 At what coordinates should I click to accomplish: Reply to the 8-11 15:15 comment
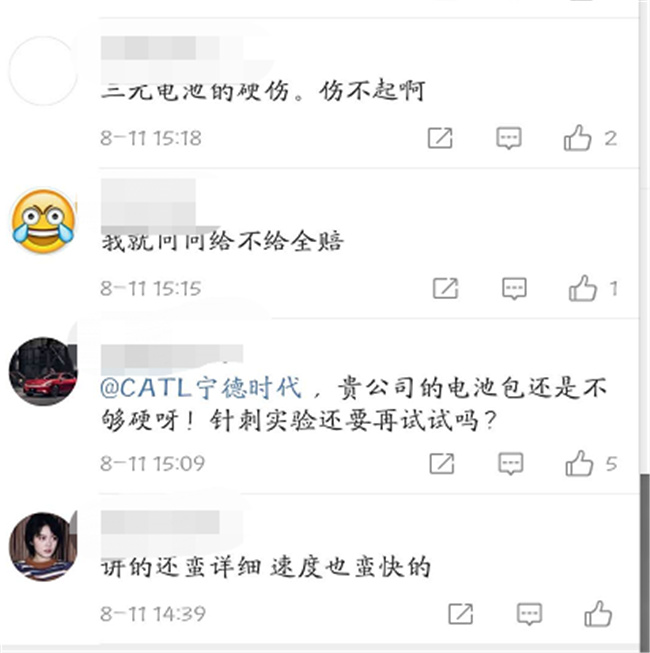pyautogui.click(x=514, y=288)
